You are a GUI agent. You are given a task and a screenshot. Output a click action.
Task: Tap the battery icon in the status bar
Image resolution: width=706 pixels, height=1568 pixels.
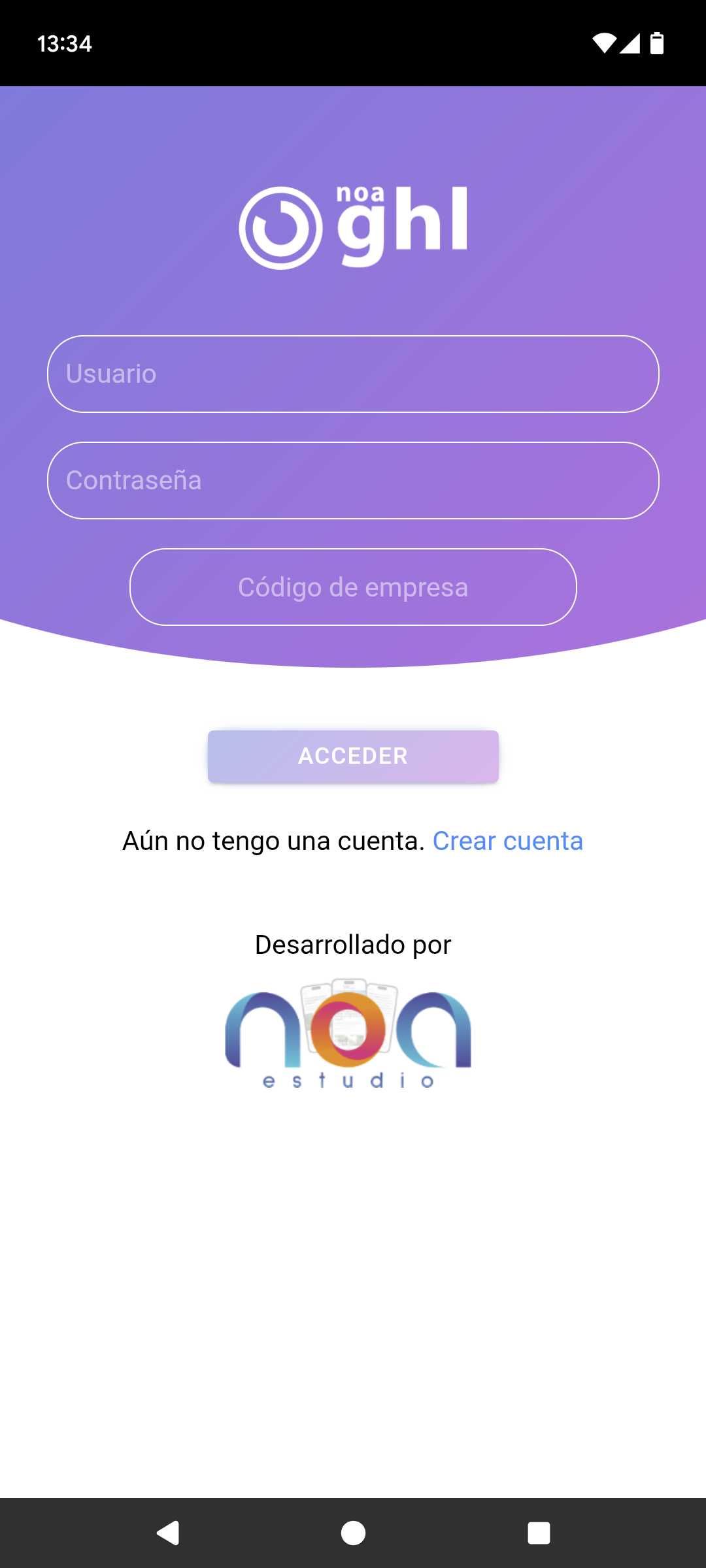pos(656,42)
